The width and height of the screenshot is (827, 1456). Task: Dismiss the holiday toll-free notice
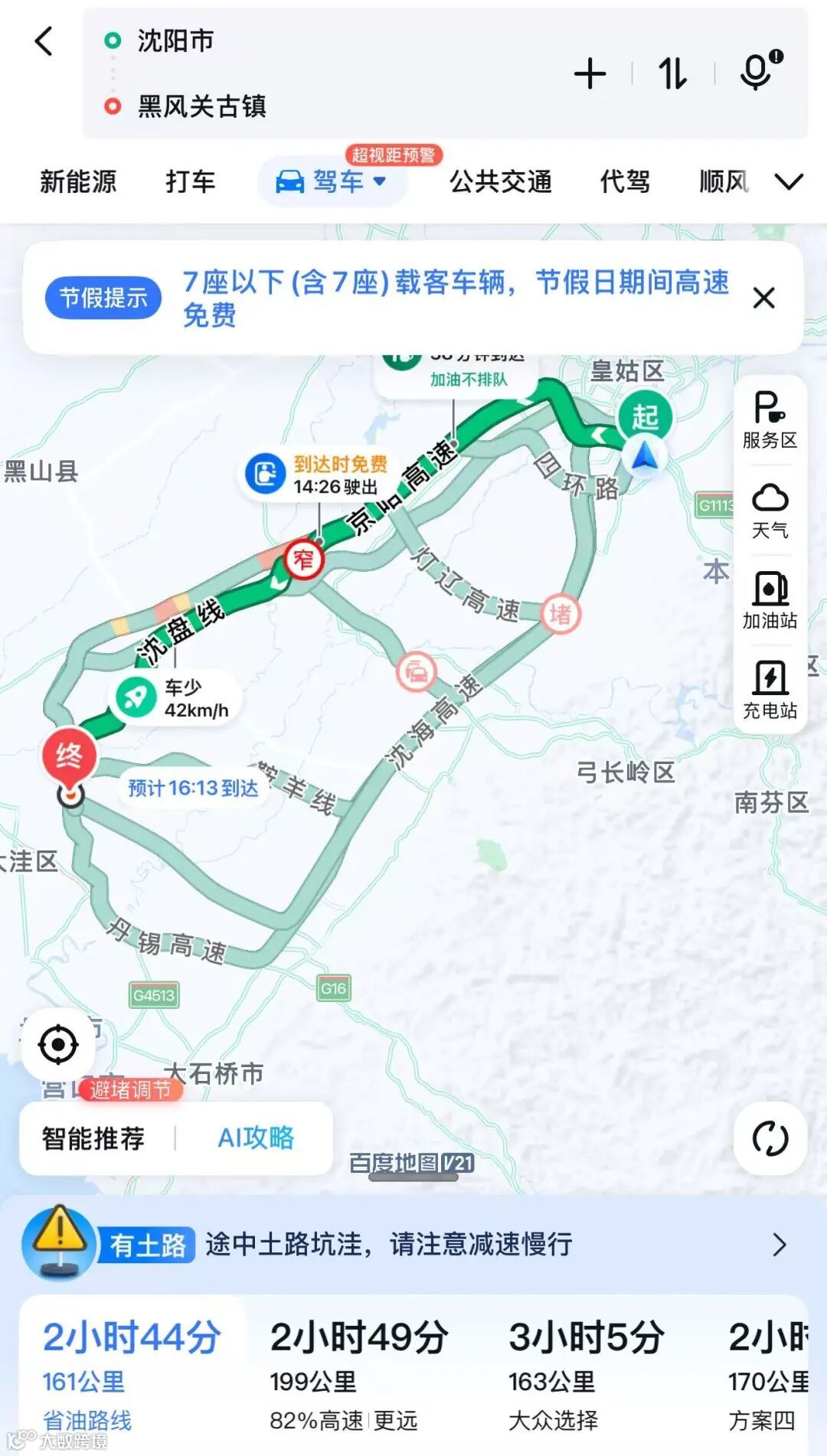pos(763,299)
